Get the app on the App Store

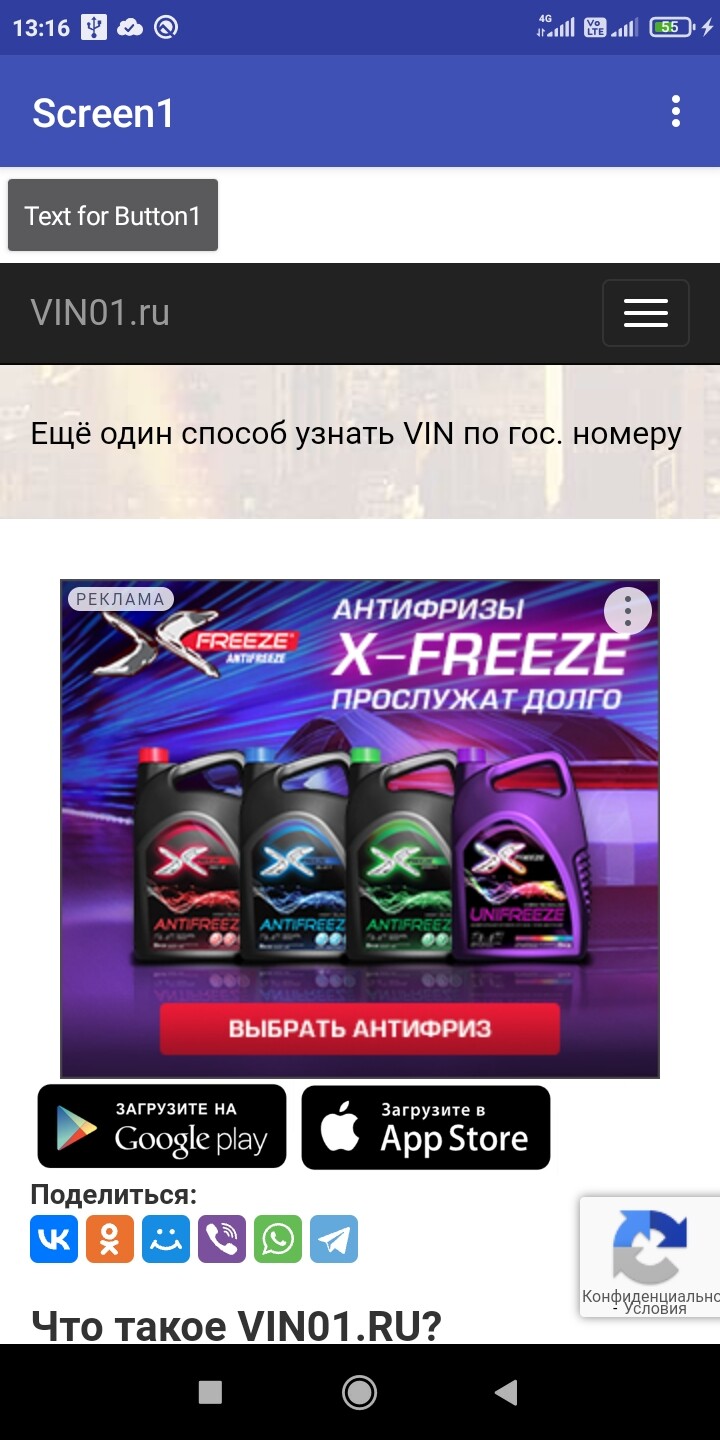click(x=426, y=1126)
